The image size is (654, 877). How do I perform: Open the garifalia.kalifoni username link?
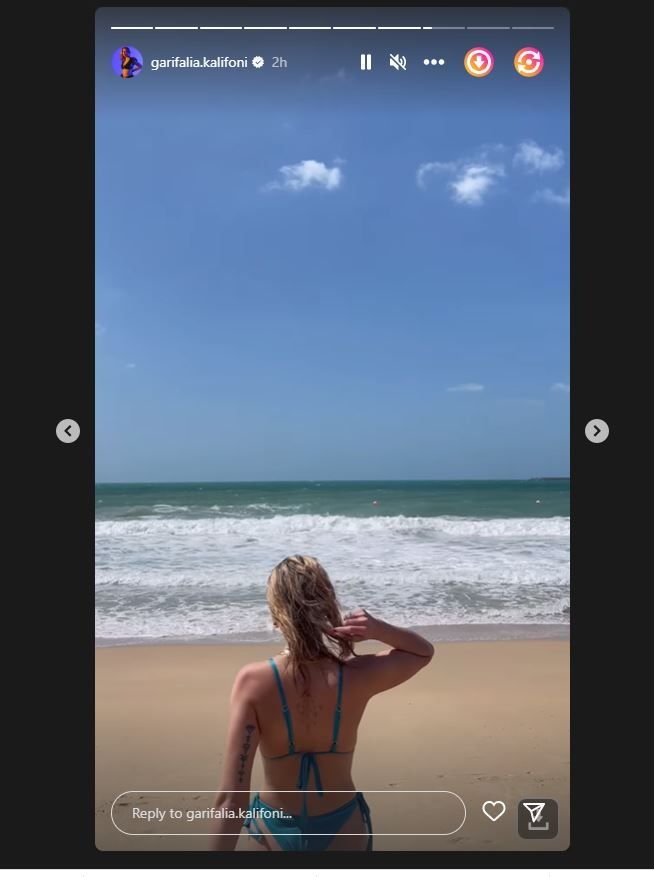(198, 62)
